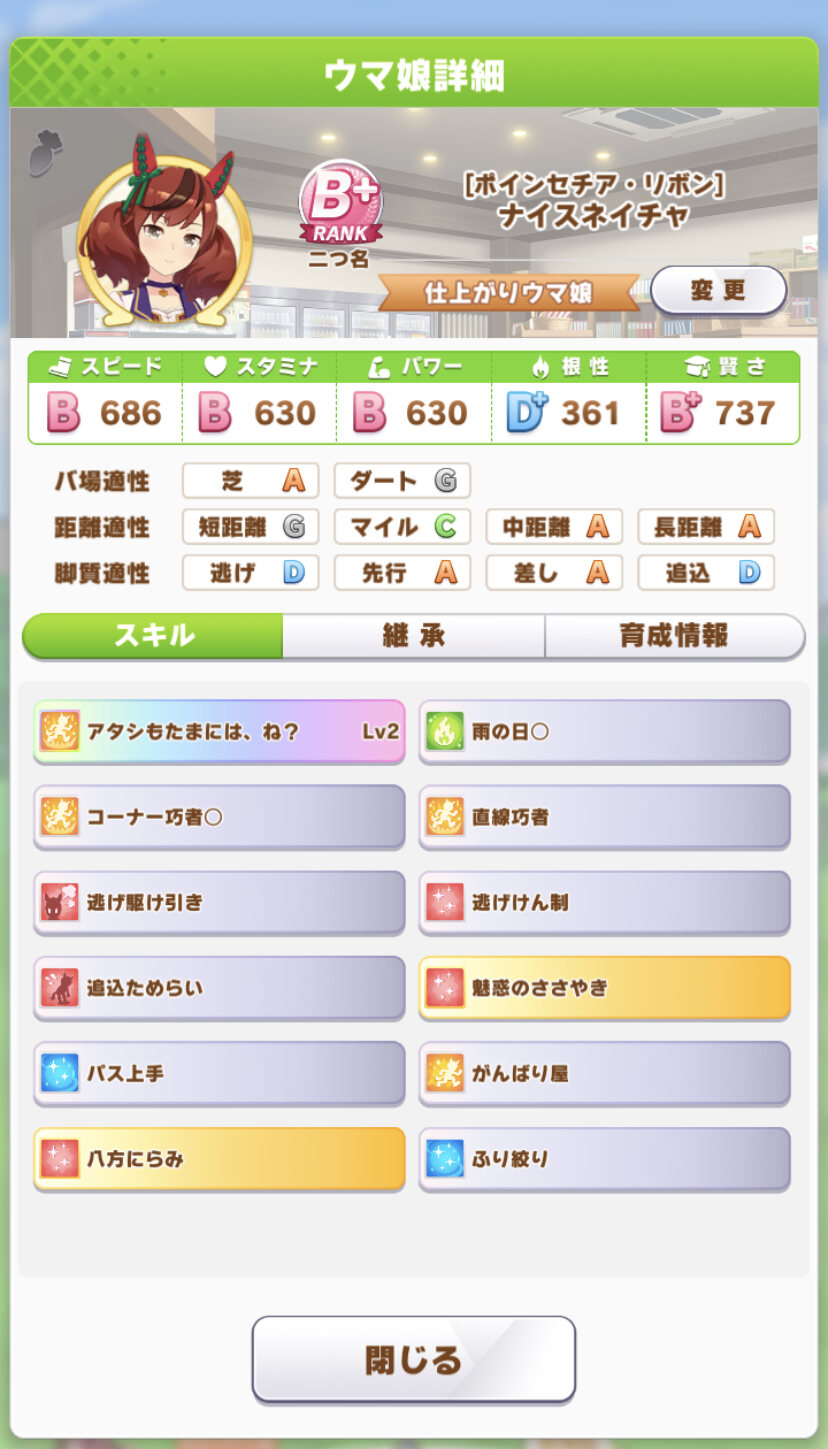Screen dimensions: 828x1449
Task: Open the 逃げけん制 skill details
Action: coord(604,903)
